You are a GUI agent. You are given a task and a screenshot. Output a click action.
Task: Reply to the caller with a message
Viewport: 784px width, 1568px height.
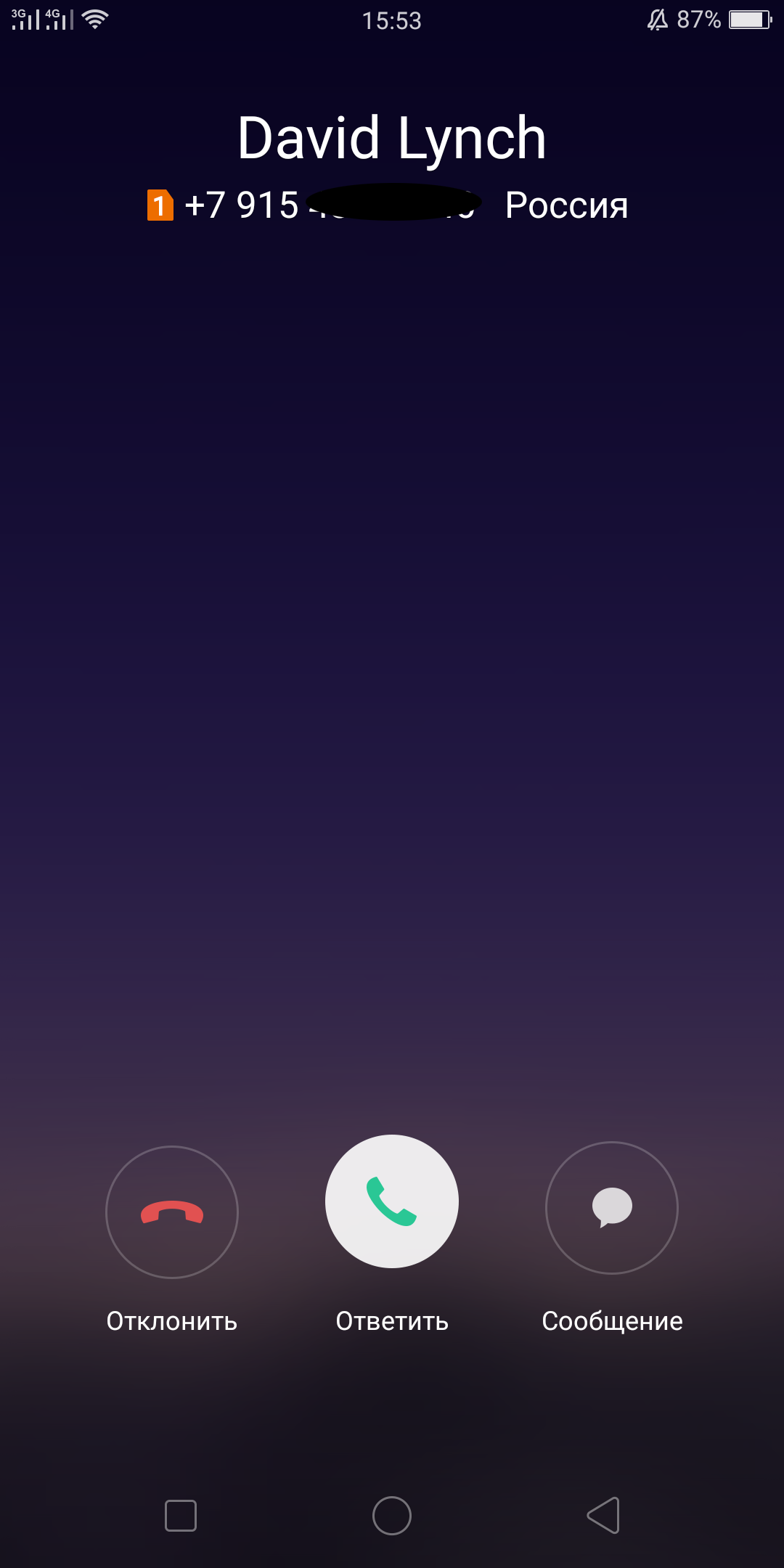coord(612,1208)
